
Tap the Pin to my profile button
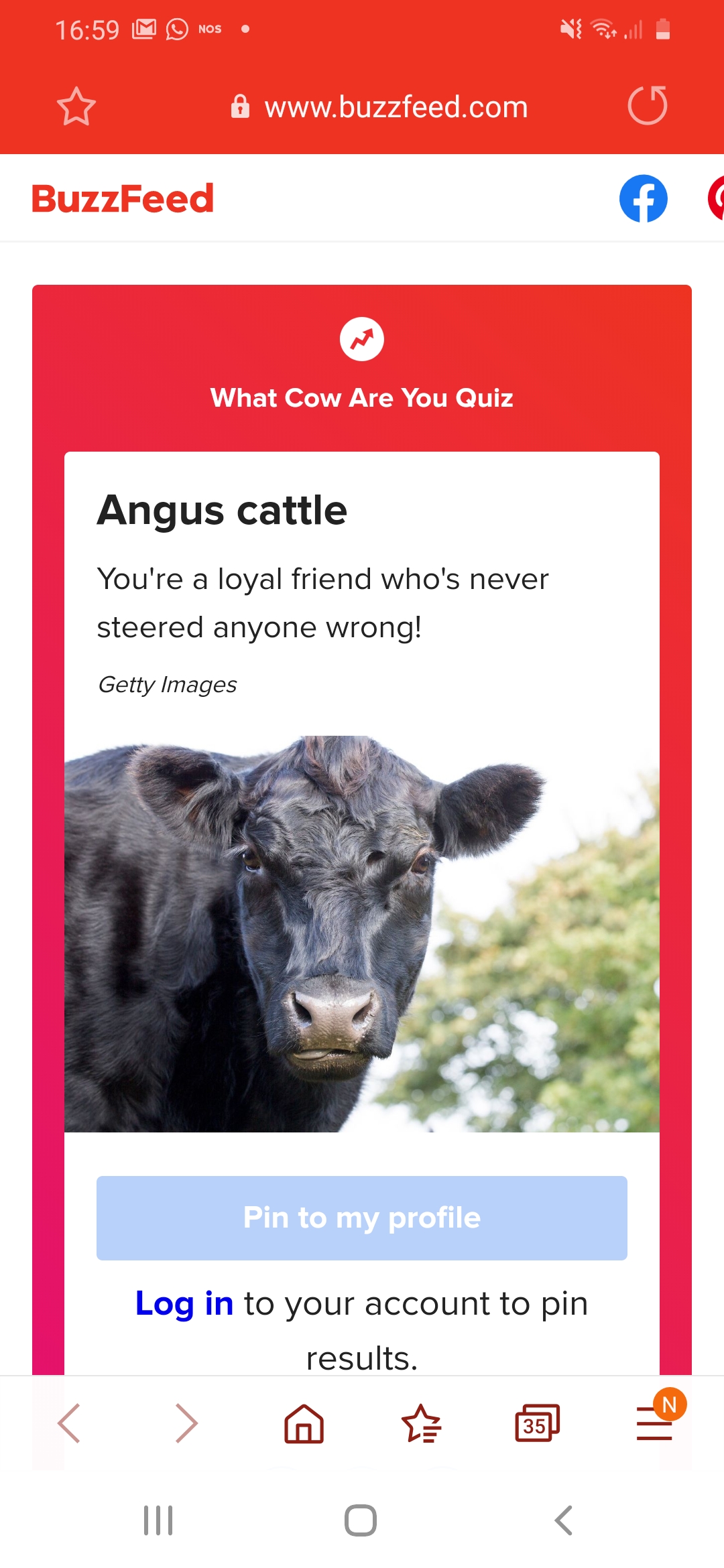[362, 1218]
